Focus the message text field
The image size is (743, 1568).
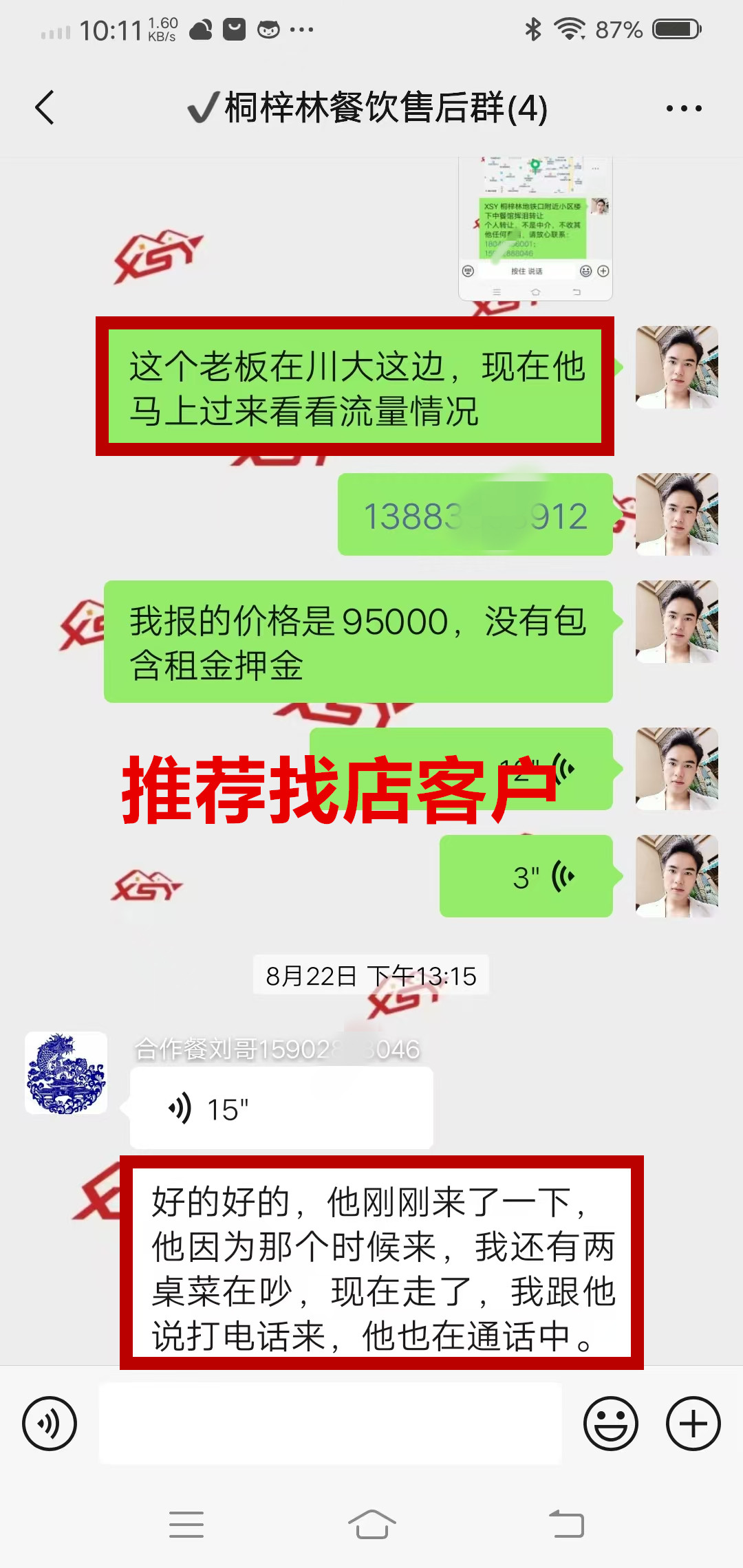point(330,1424)
